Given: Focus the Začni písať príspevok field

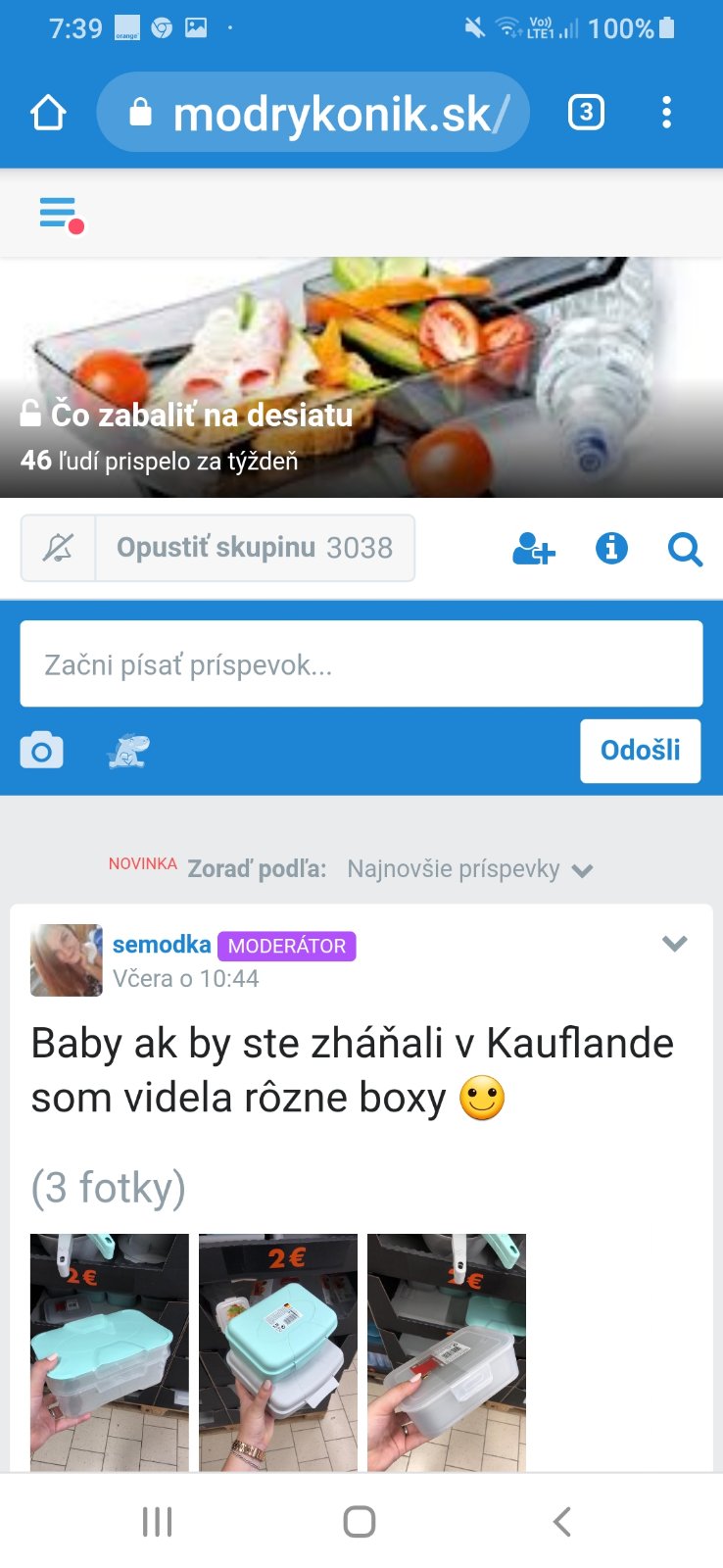Looking at the screenshot, I should pos(361,664).
